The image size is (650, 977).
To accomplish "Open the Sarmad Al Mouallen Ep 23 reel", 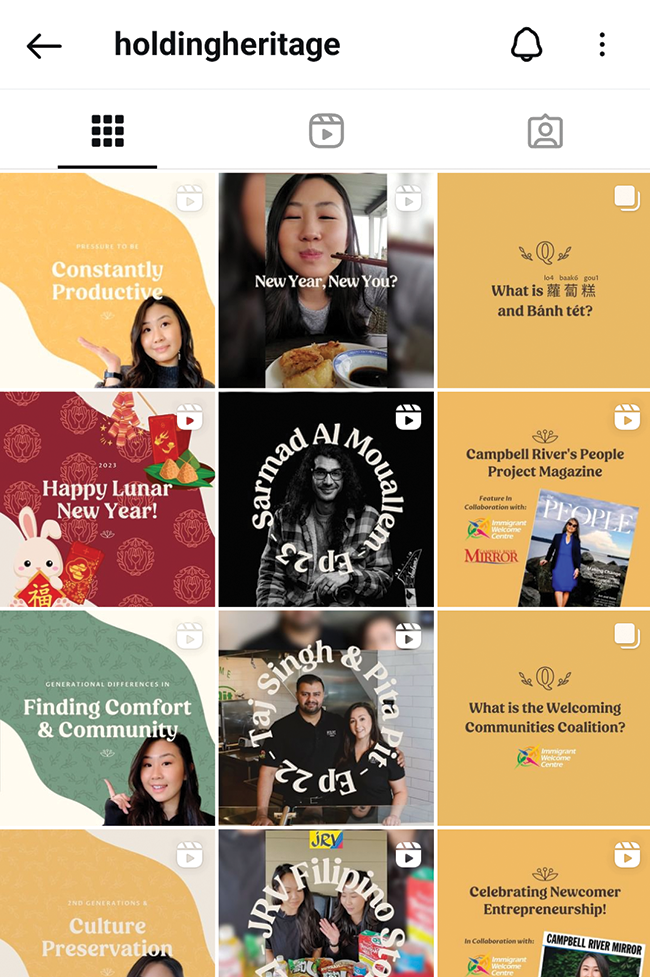I will pyautogui.click(x=326, y=499).
